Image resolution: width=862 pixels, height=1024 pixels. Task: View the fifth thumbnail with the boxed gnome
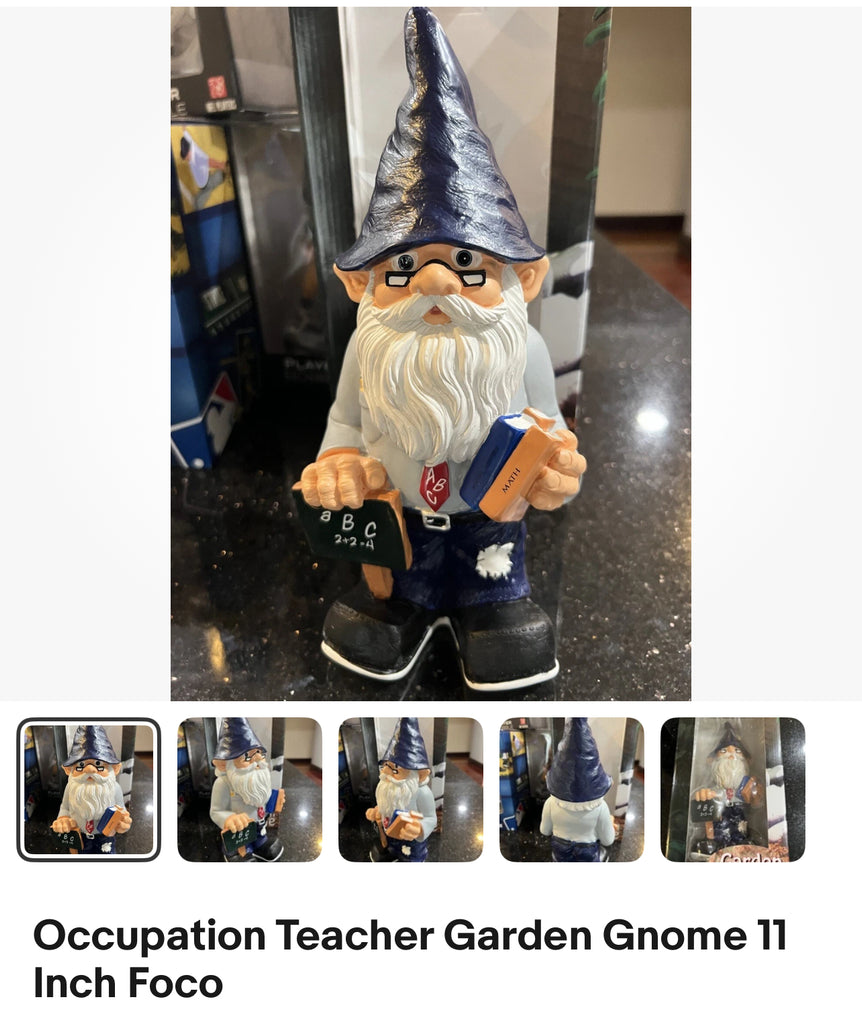733,789
